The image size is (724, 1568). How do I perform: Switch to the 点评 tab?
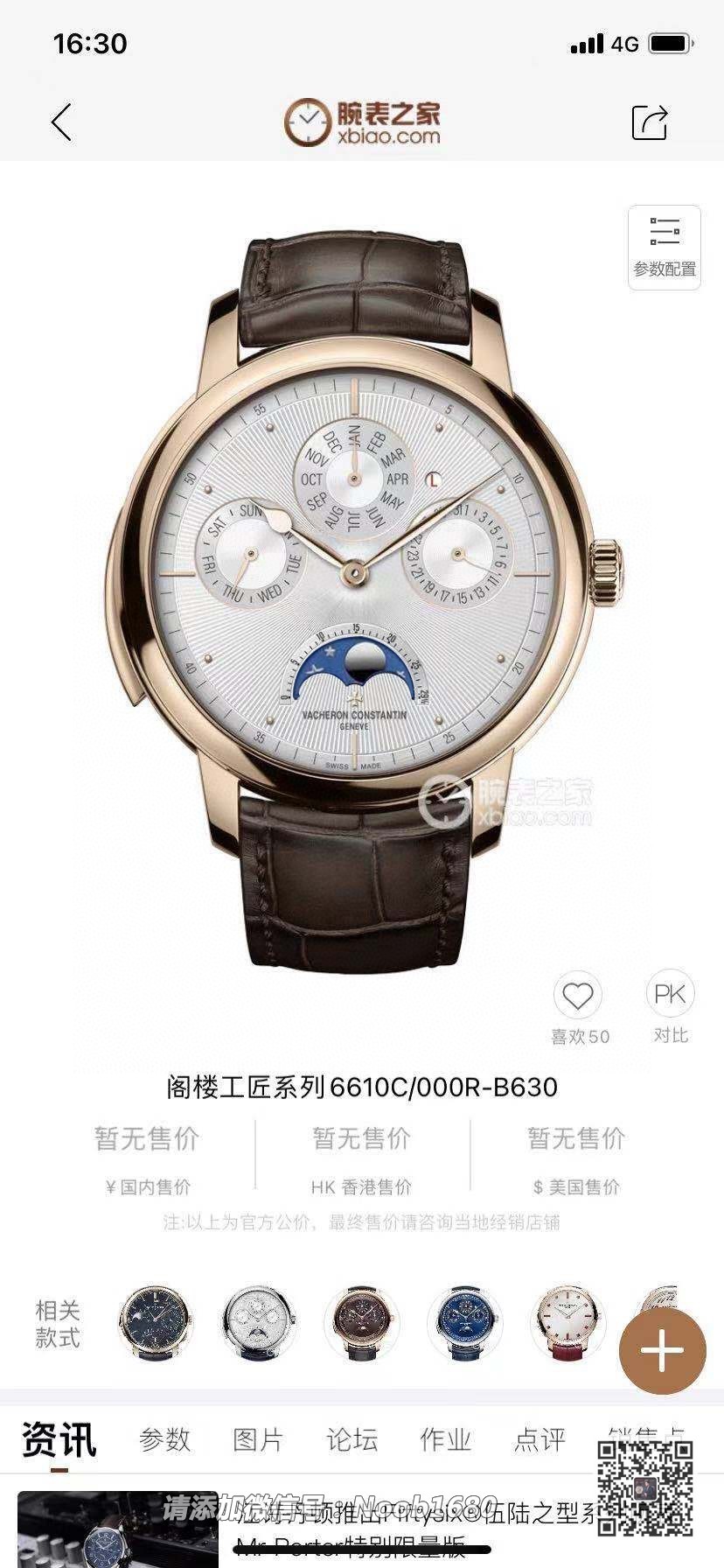pyautogui.click(x=540, y=1439)
